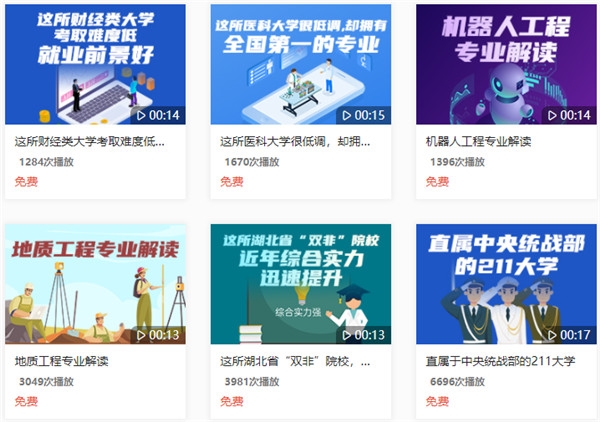
Task: Open the 这所财经类大学考取难度低 video card
Action: [x=95, y=65]
